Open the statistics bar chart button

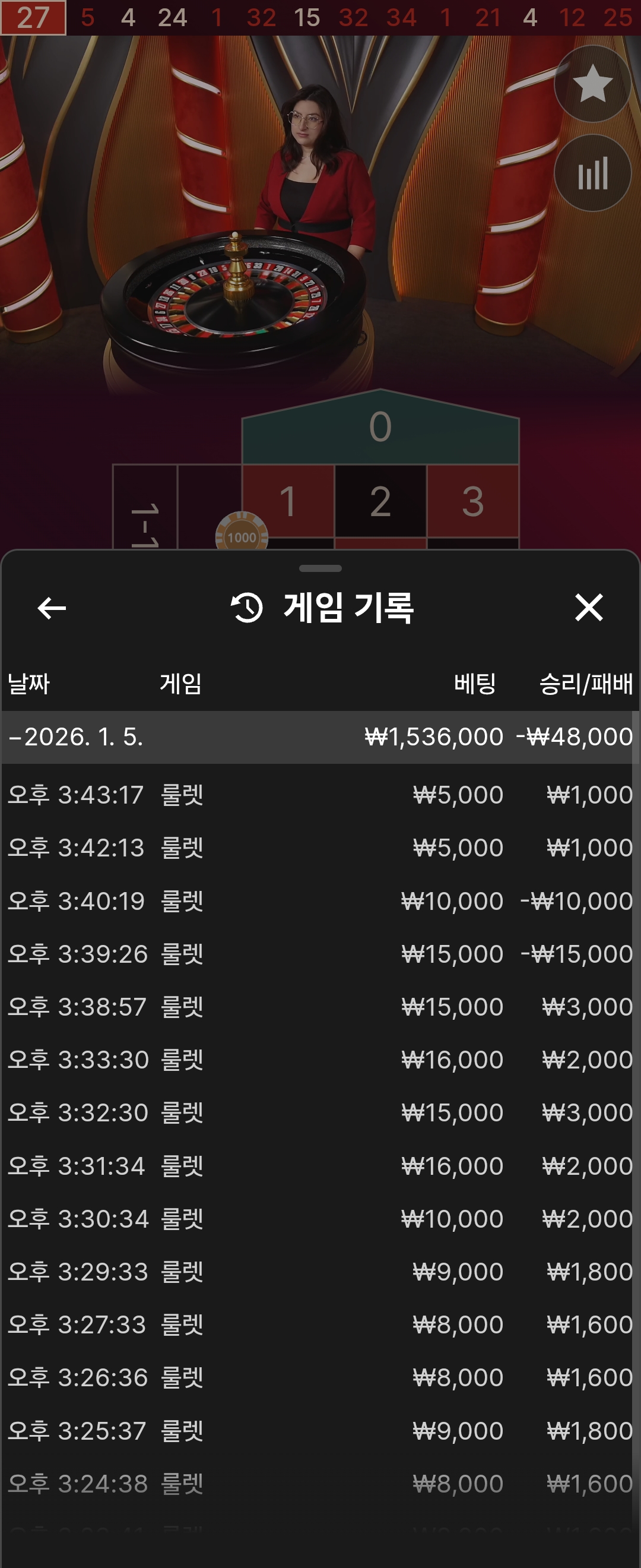pyautogui.click(x=592, y=173)
